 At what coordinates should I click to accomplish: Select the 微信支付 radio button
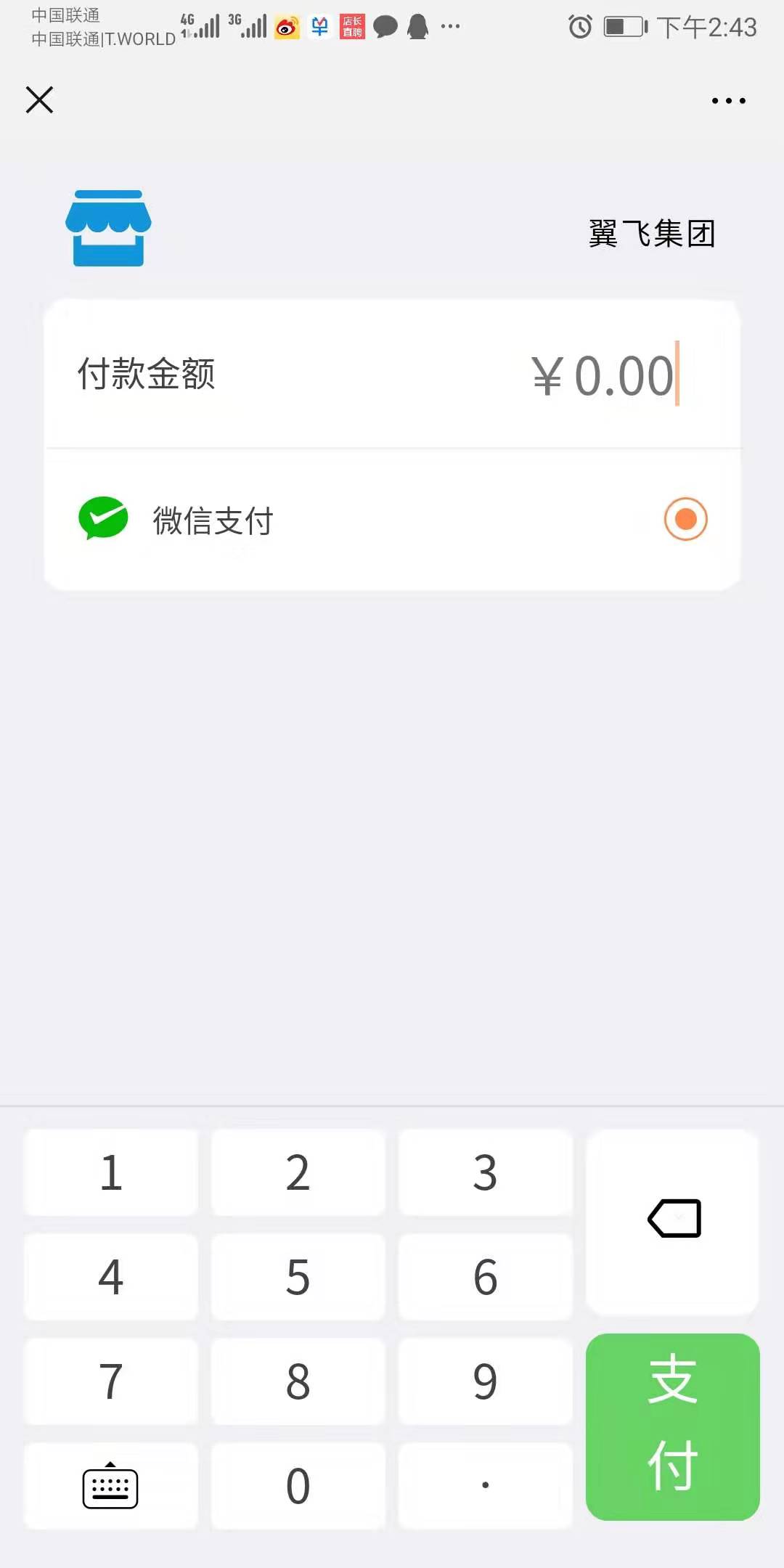point(685,519)
